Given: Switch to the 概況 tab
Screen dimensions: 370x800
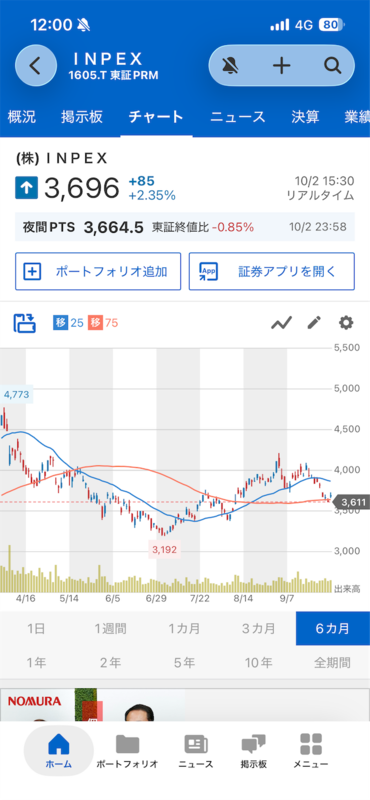Looking at the screenshot, I should 22,117.
